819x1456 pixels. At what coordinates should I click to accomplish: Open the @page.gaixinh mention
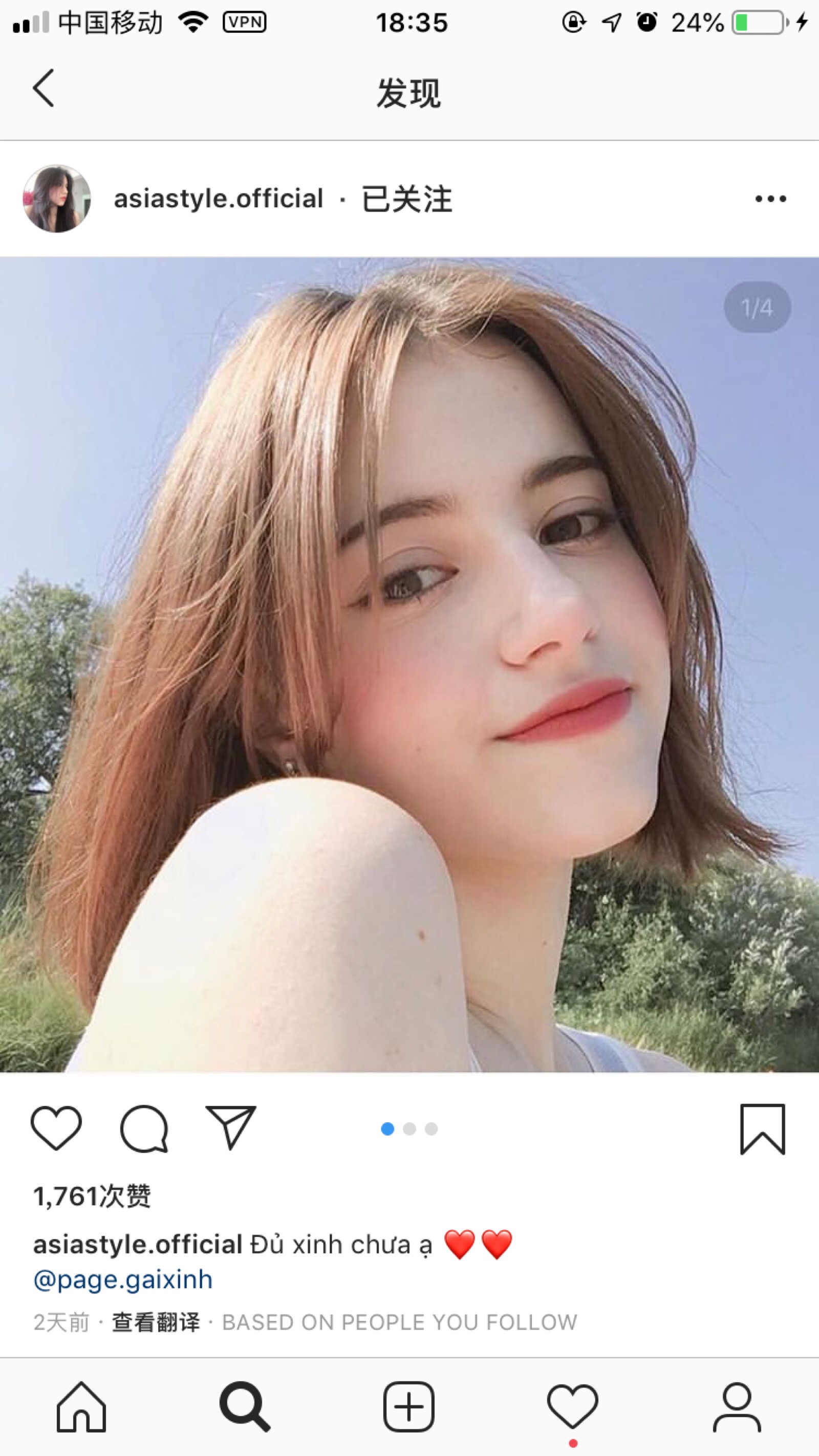(123, 1279)
